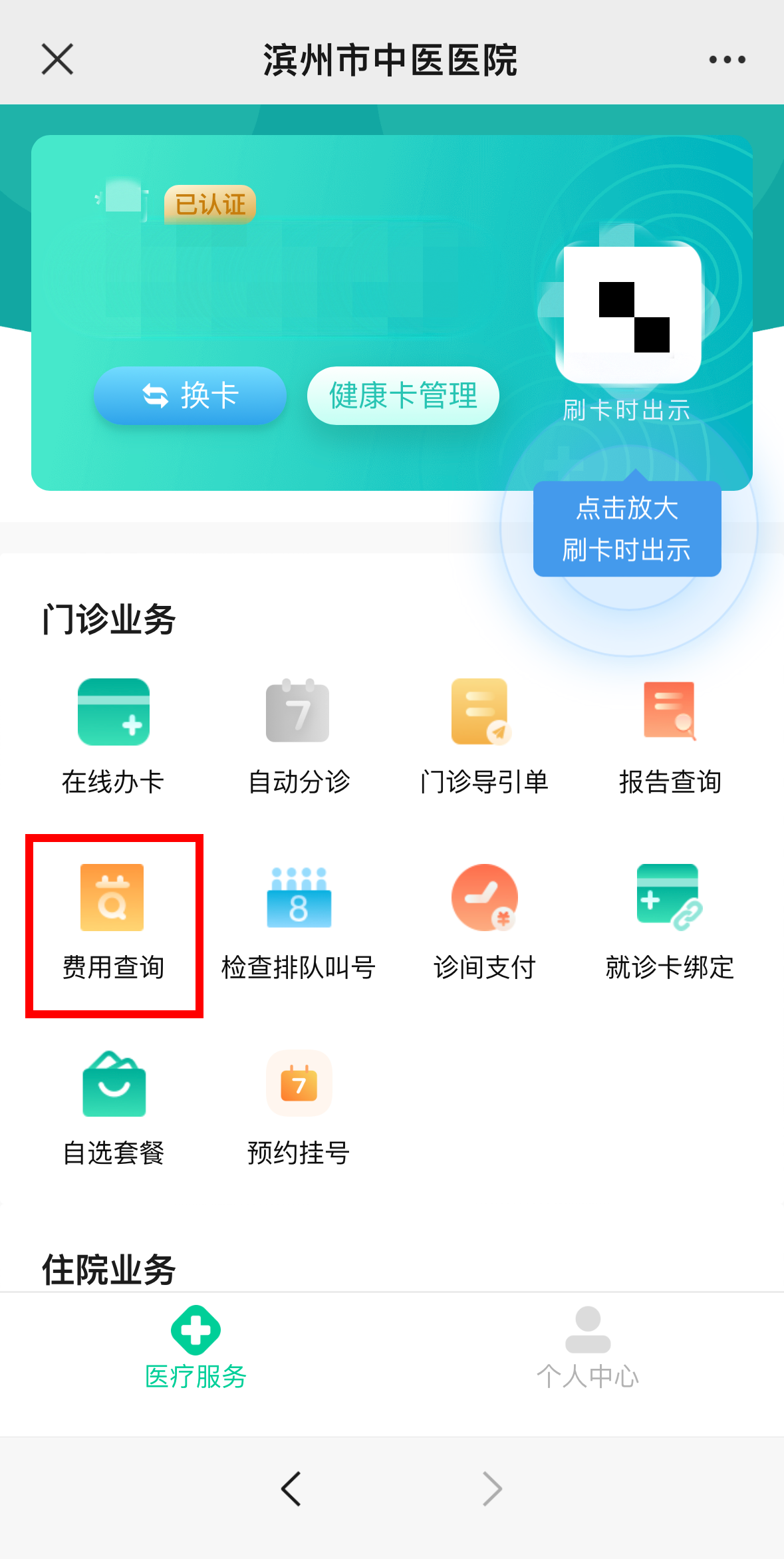This screenshot has width=784, height=1559.
Task: Open 费用查询 fee query
Action: point(113,922)
